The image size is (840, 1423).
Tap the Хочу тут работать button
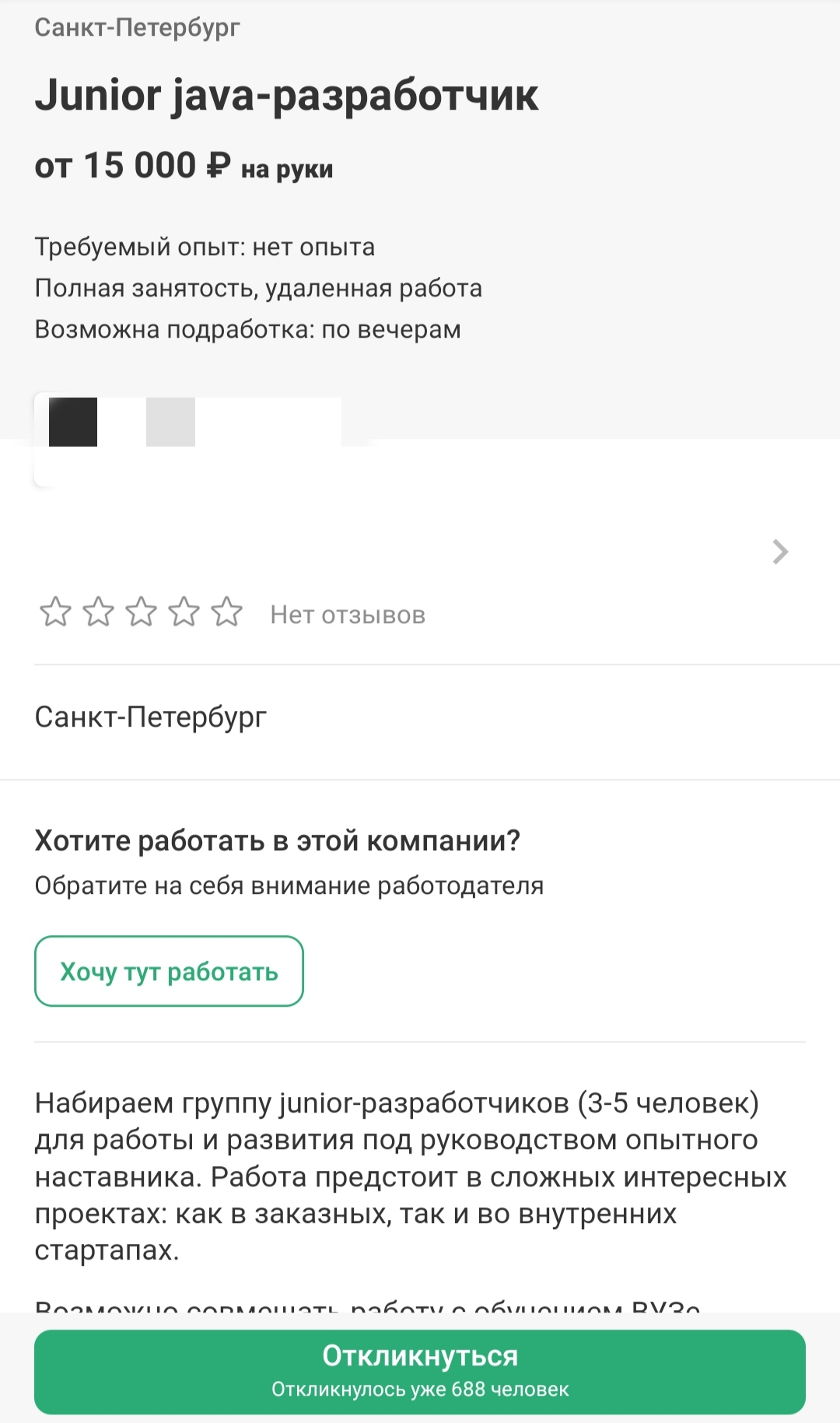[x=169, y=971]
